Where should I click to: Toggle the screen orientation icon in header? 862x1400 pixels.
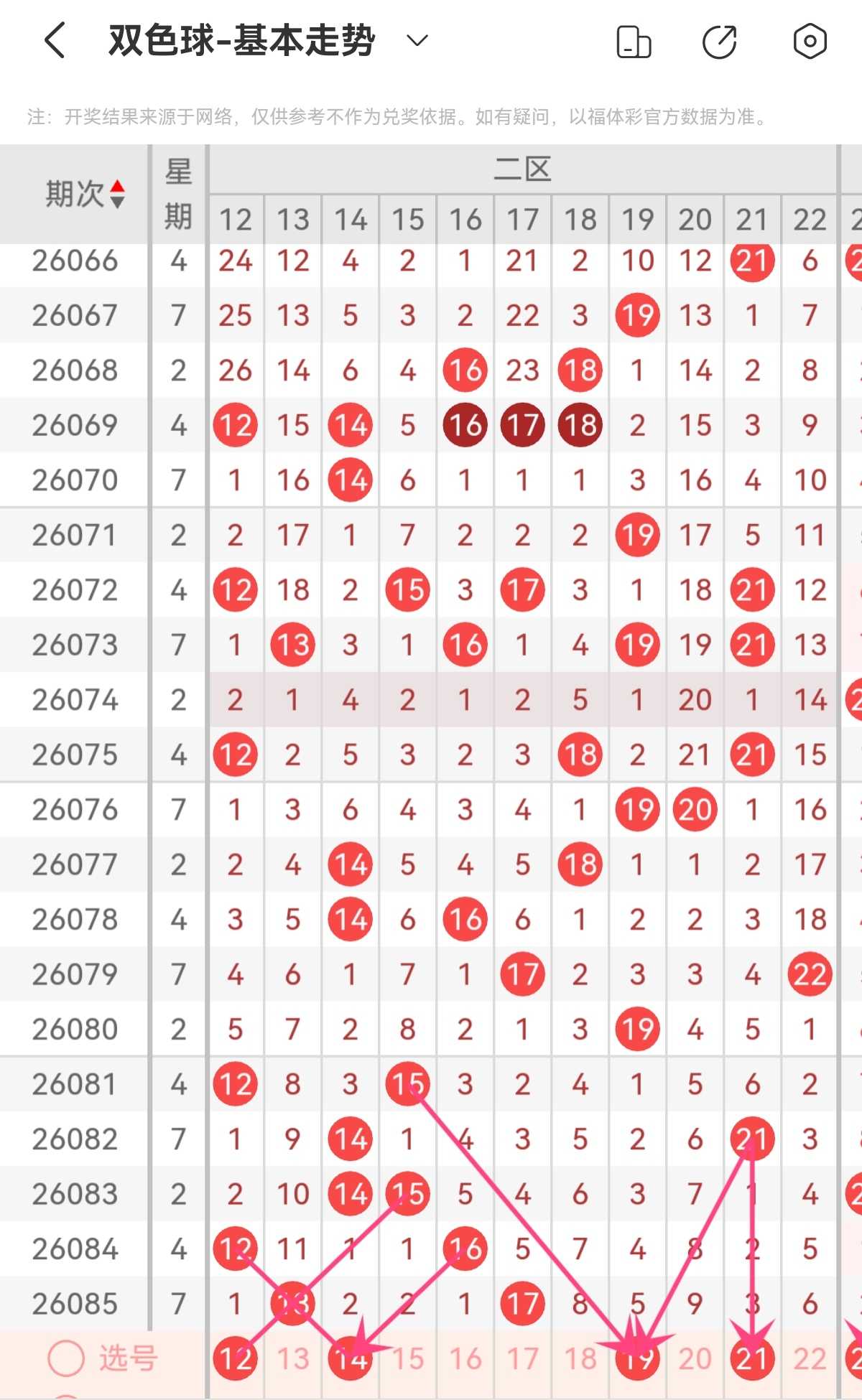(634, 41)
